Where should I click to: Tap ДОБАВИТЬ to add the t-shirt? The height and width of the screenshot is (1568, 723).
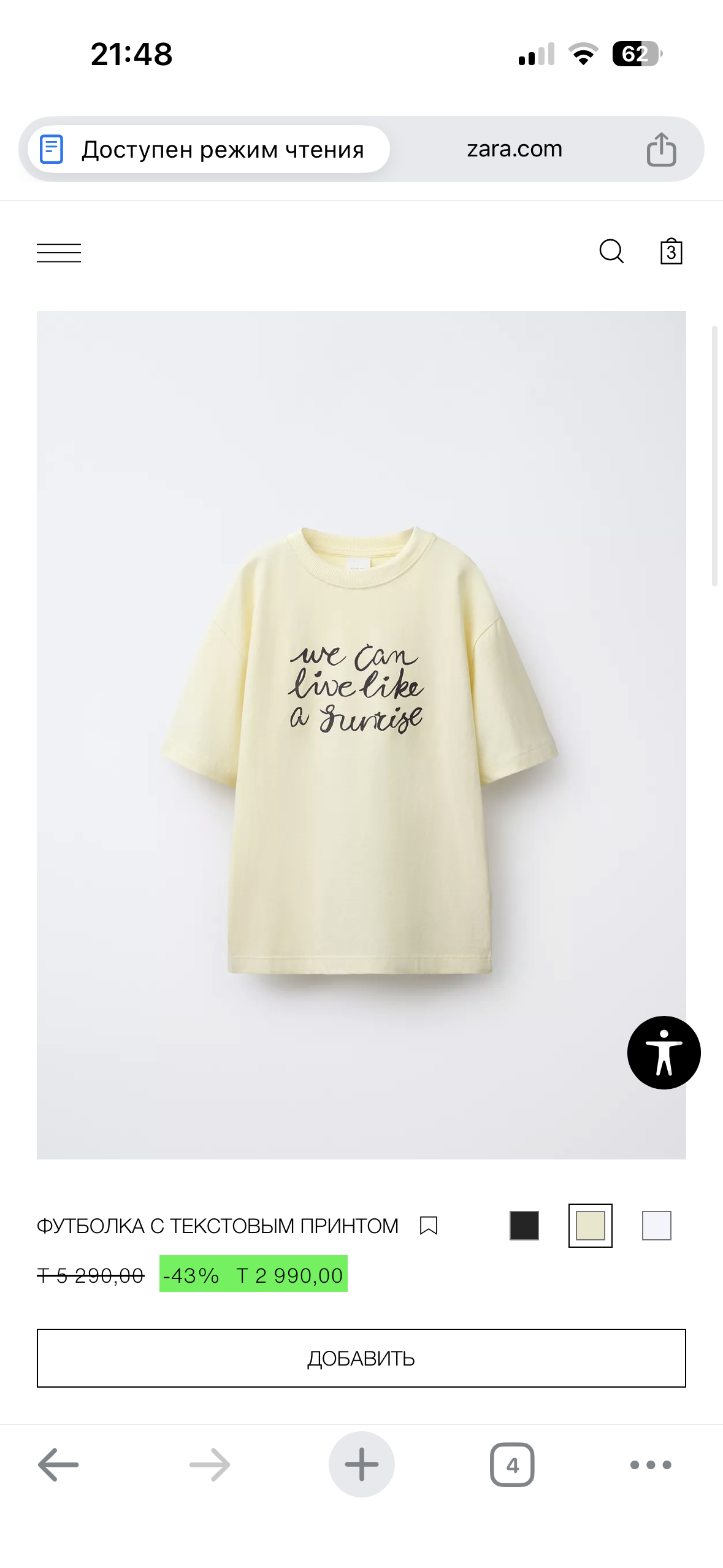[x=361, y=1358]
